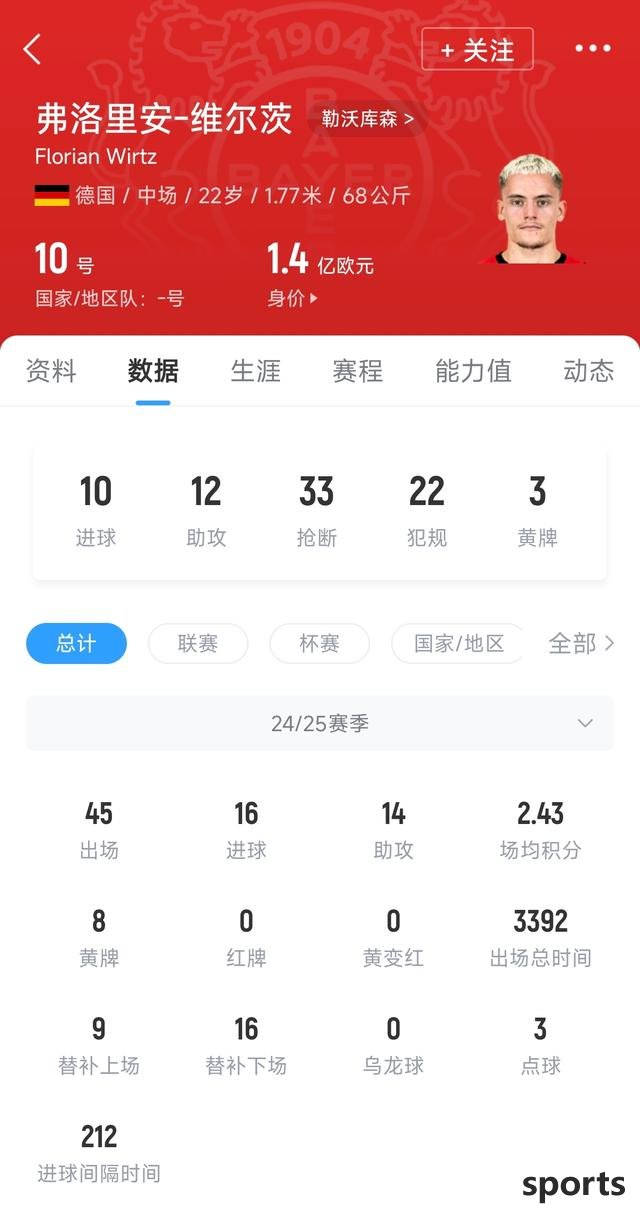
Task: View the 身价 market value details
Action: pos(293,298)
